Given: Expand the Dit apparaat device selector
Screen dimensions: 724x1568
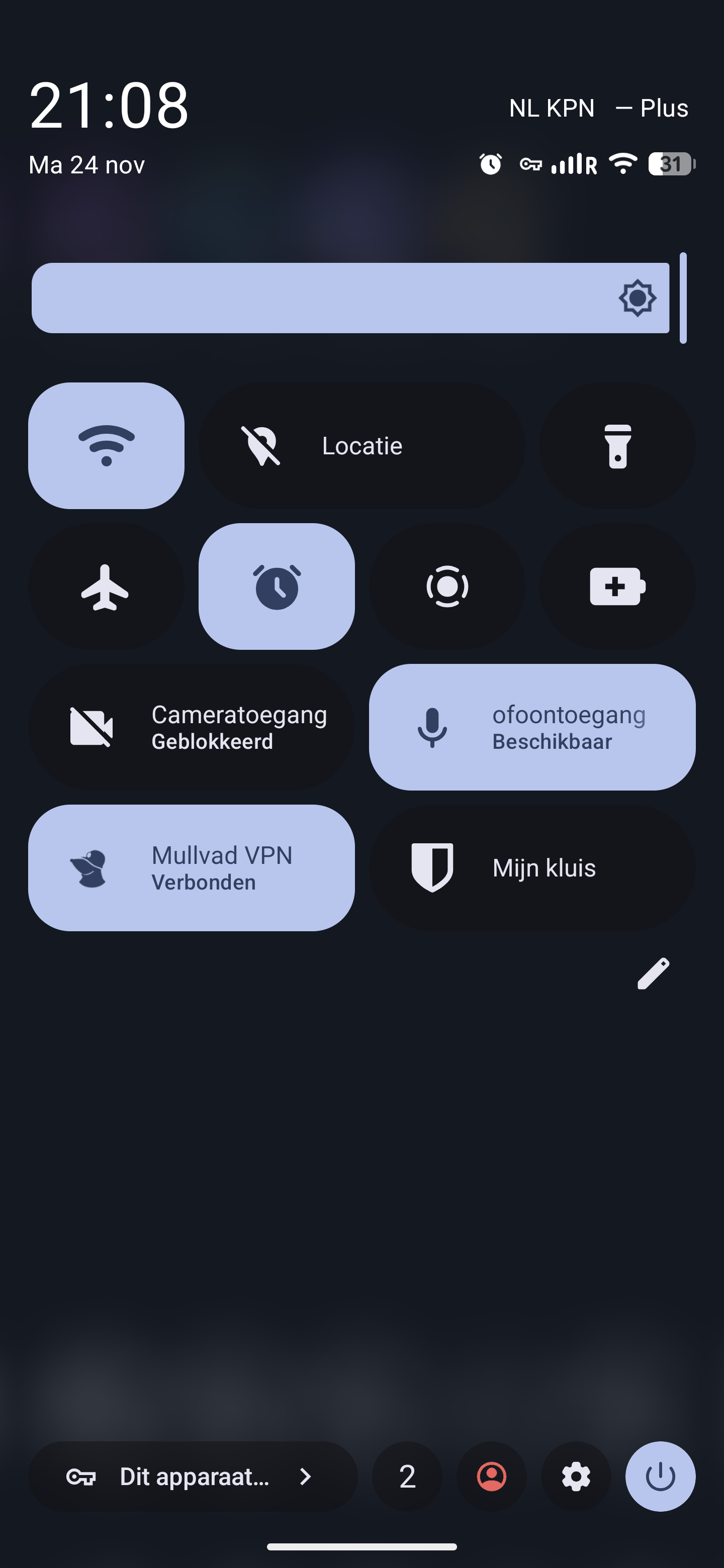Looking at the screenshot, I should pyautogui.click(x=305, y=1478).
